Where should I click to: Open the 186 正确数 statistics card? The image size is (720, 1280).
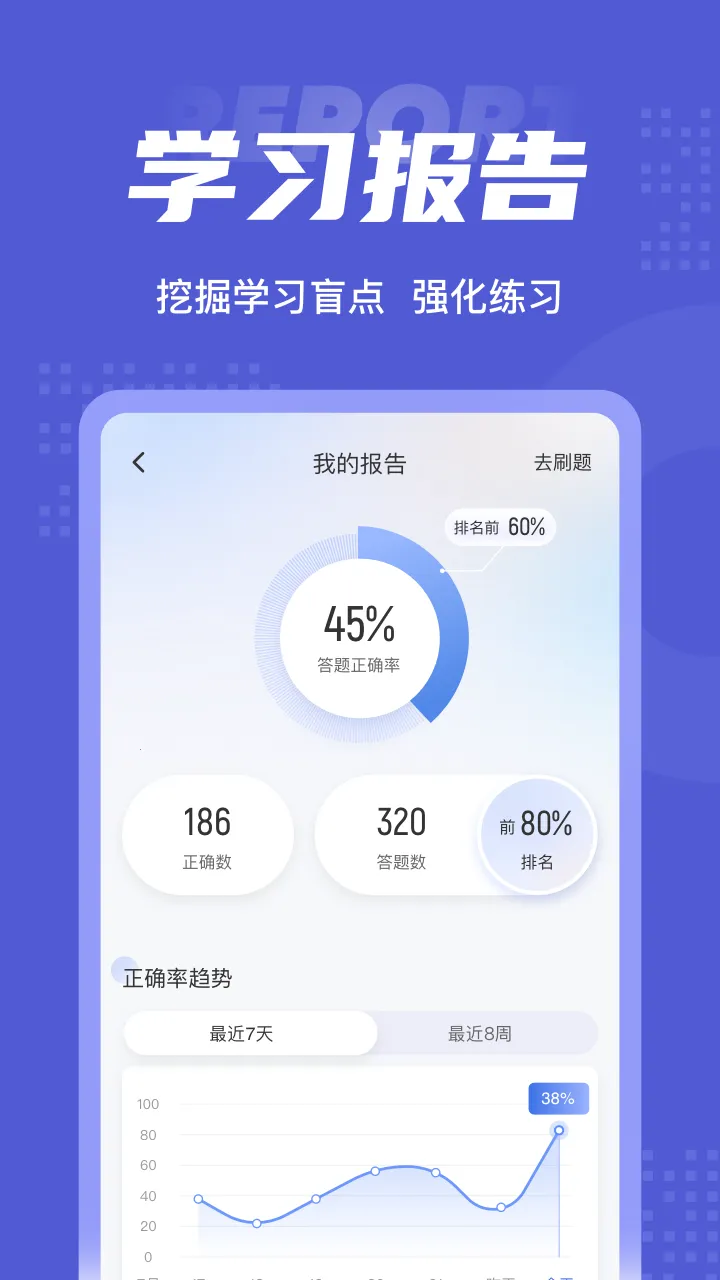tap(207, 835)
